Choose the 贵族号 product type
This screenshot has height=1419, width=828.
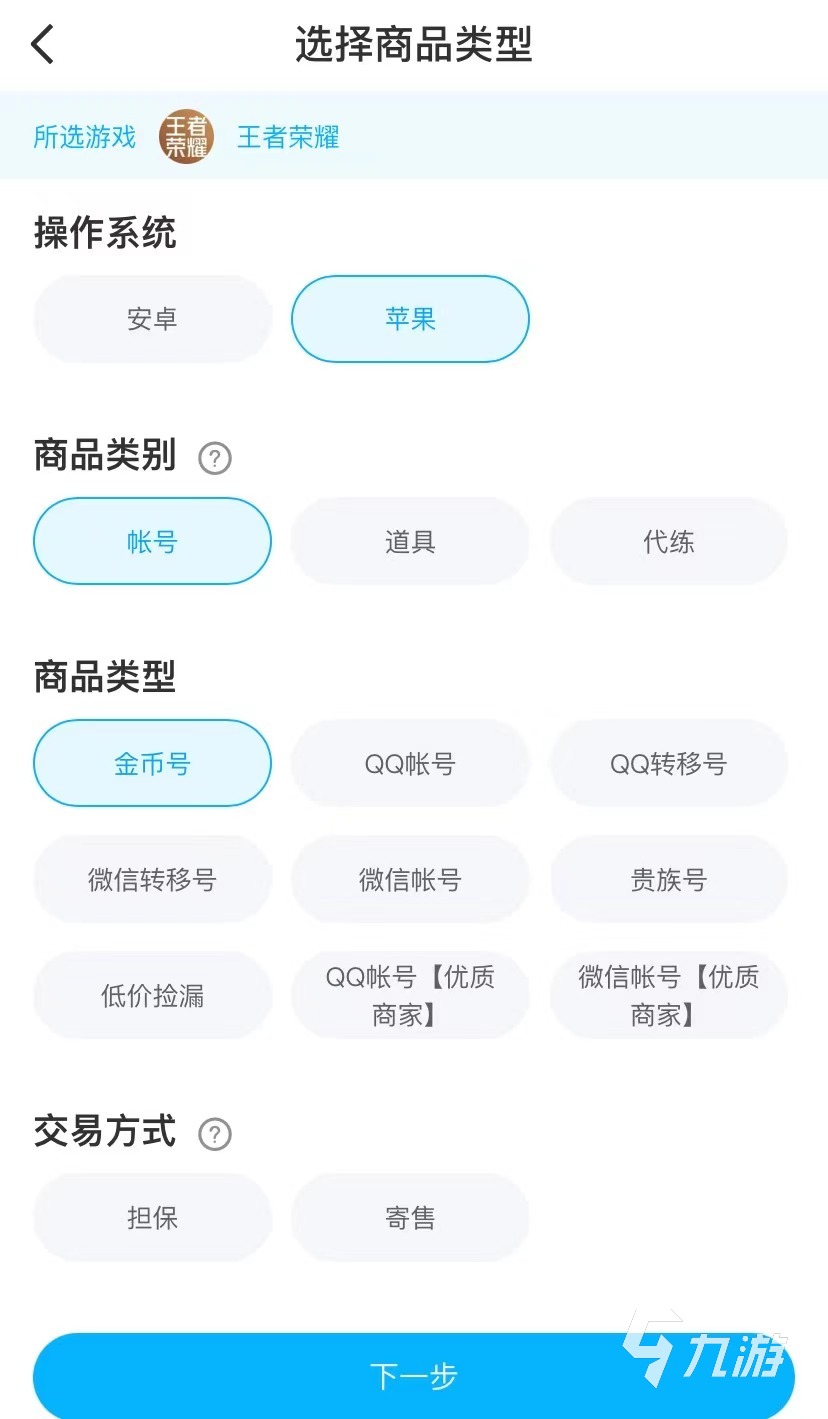pos(668,879)
